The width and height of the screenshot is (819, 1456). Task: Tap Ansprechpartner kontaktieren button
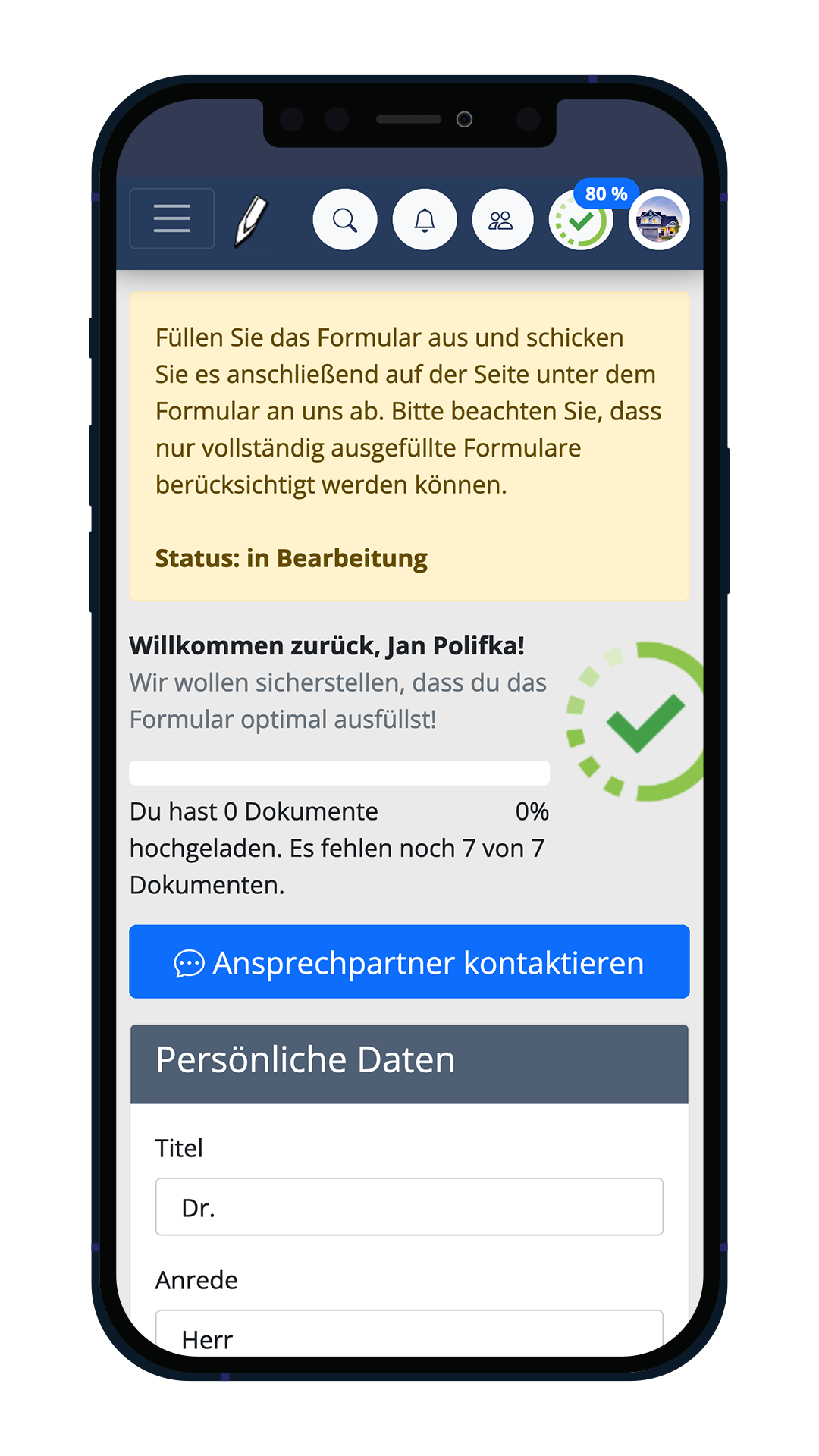coord(409,962)
